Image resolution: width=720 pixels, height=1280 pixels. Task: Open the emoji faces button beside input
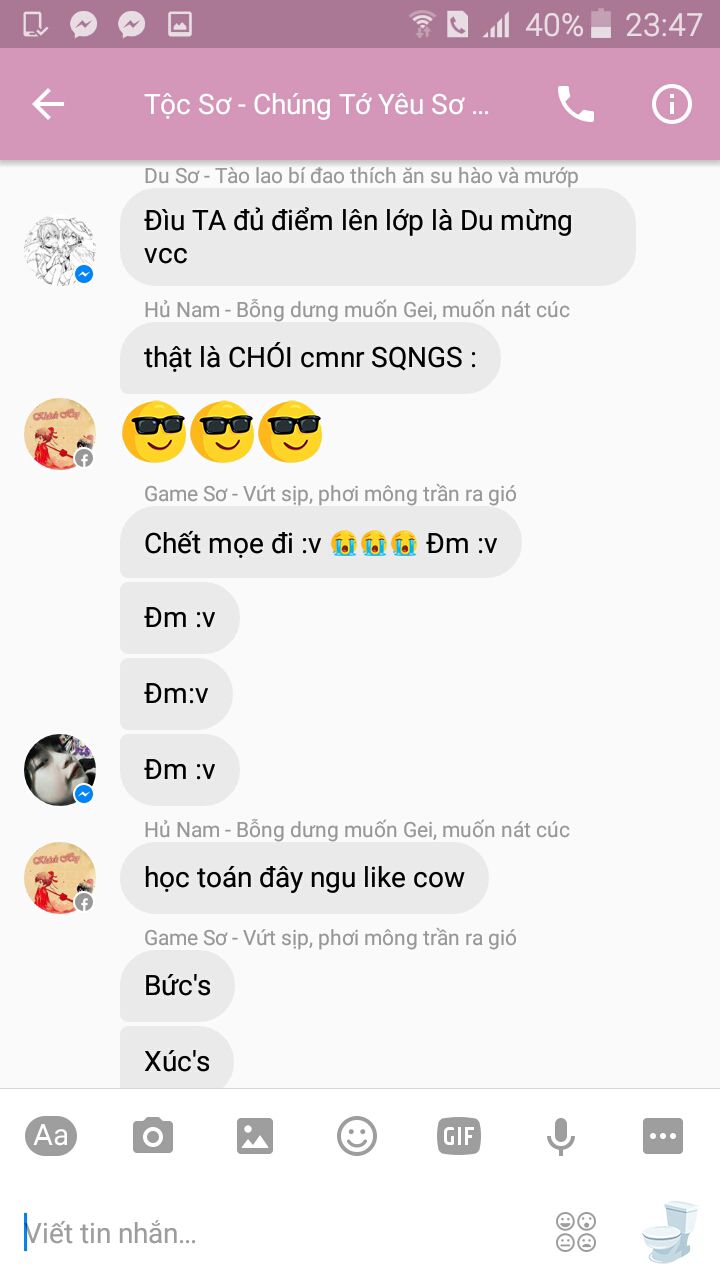click(576, 1232)
